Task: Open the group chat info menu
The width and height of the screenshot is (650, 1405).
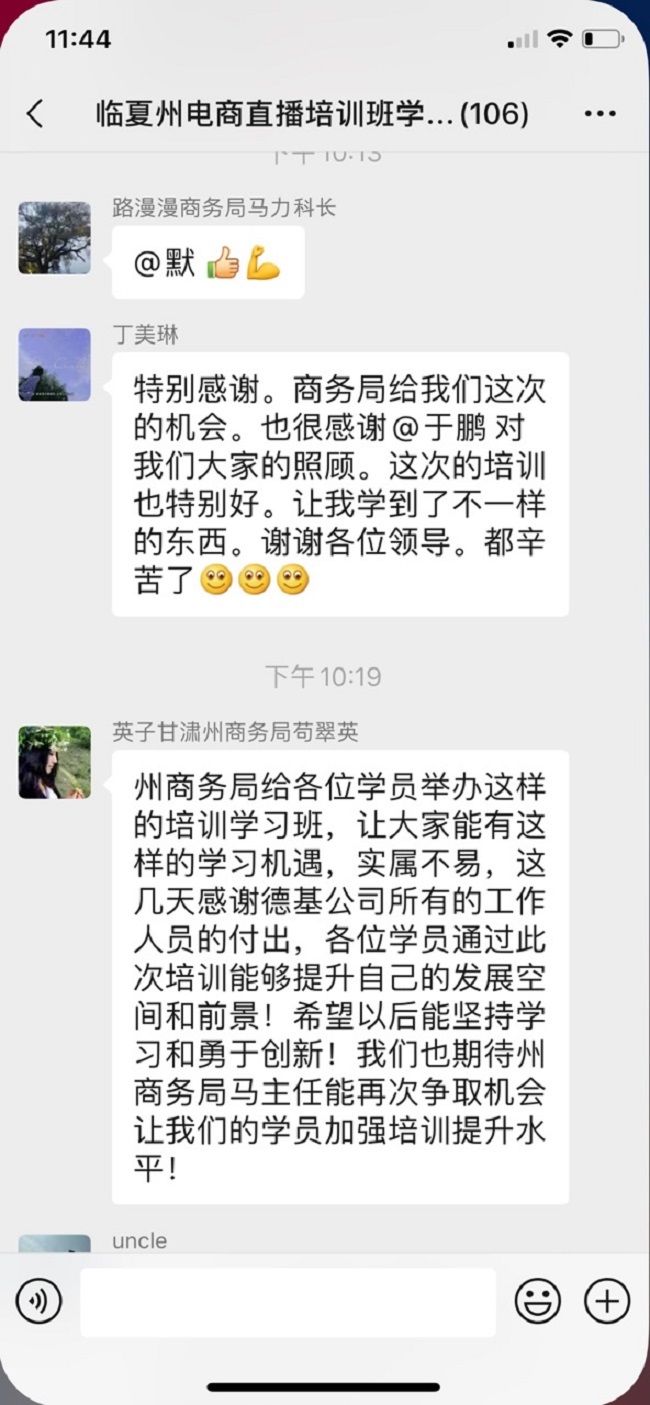Action: pyautogui.click(x=600, y=114)
